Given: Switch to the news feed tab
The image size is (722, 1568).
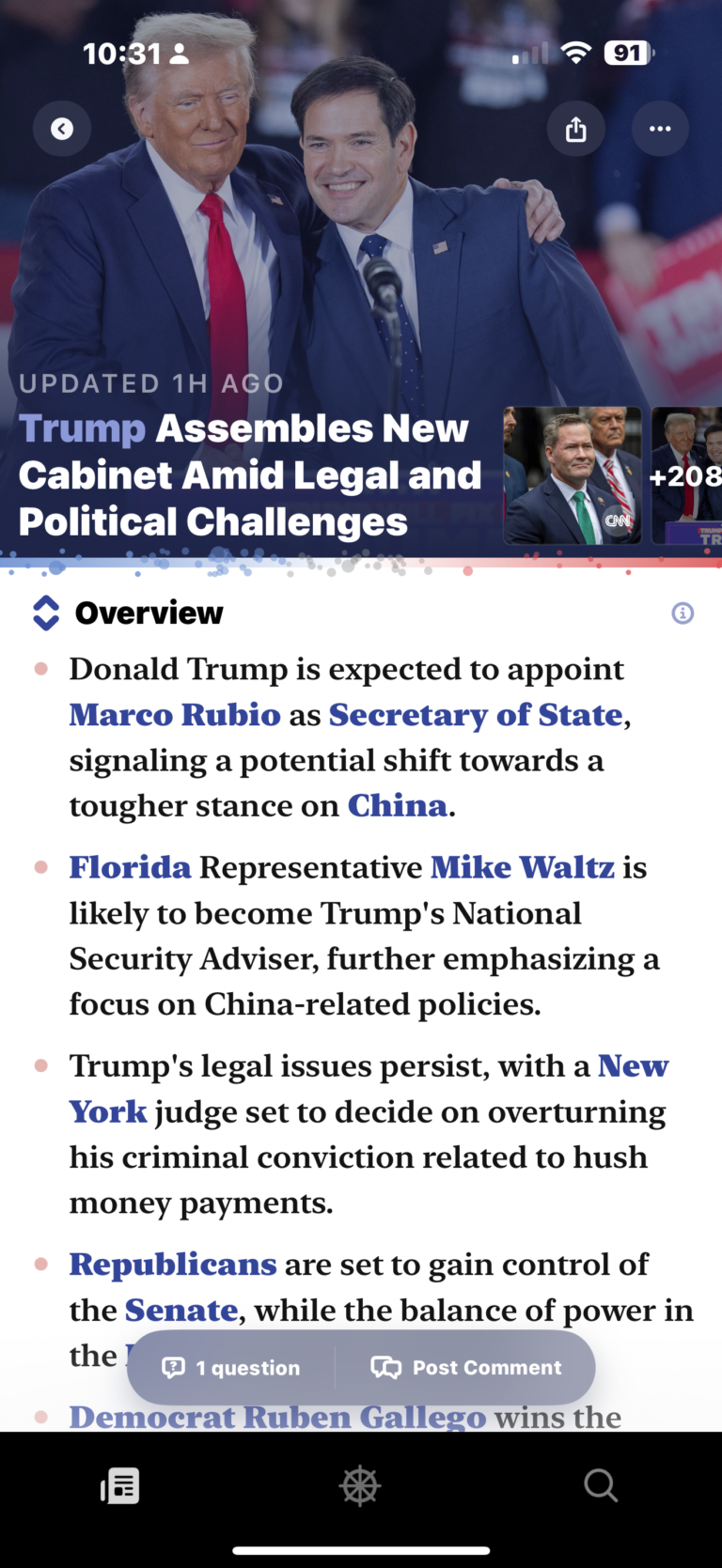Looking at the screenshot, I should [120, 1486].
